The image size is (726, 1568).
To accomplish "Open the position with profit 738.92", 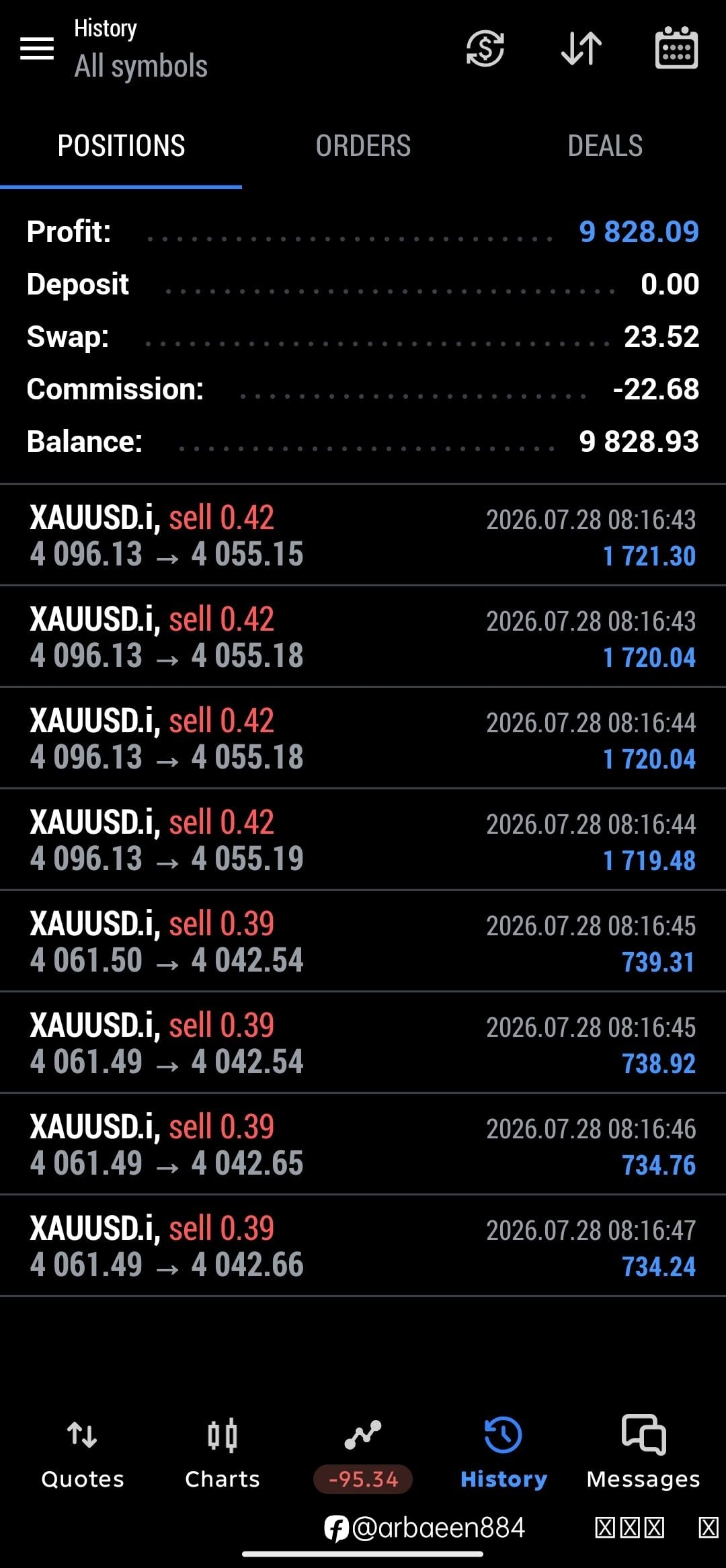I will [363, 1043].
